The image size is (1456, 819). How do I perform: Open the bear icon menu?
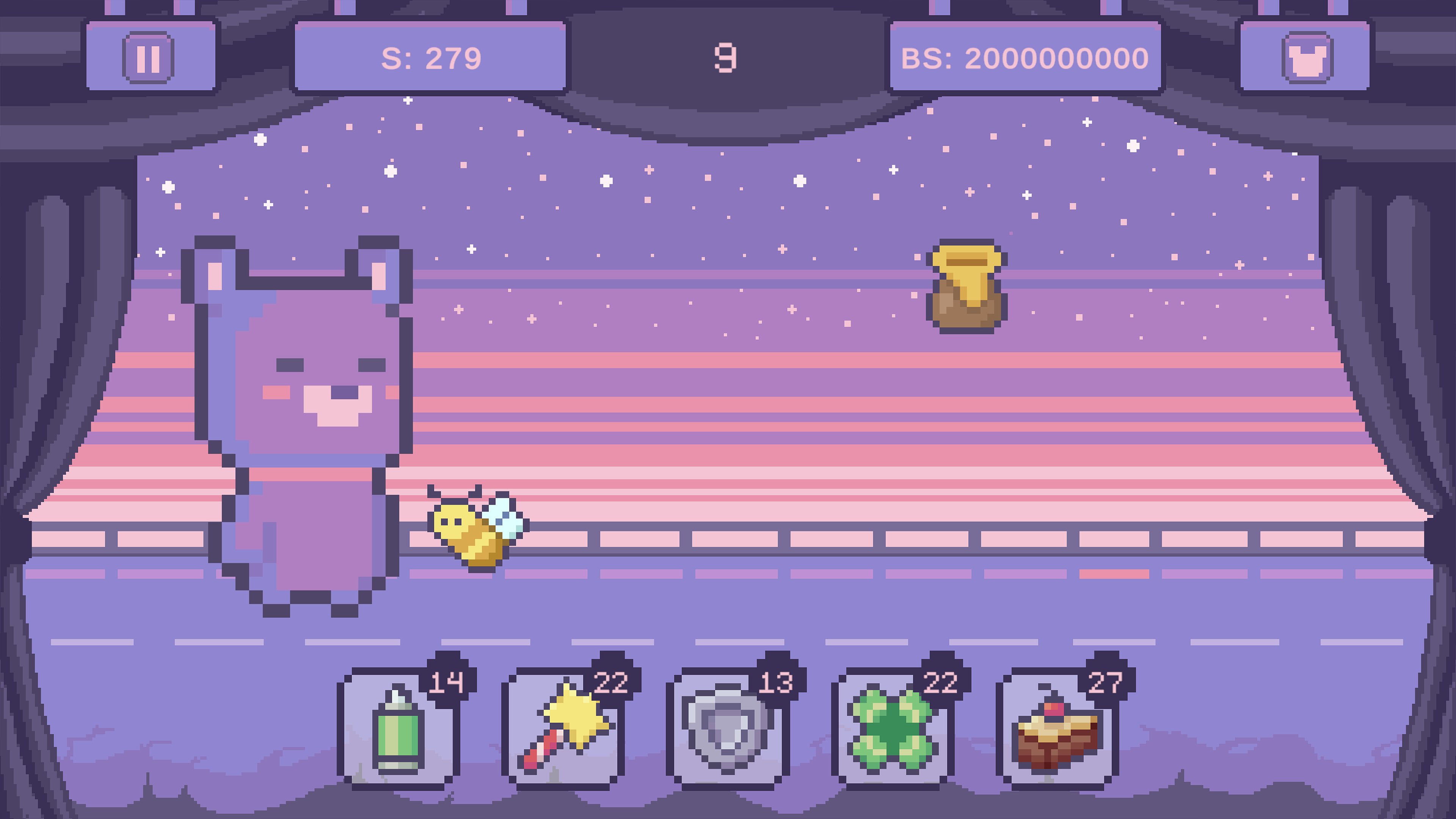1306,58
